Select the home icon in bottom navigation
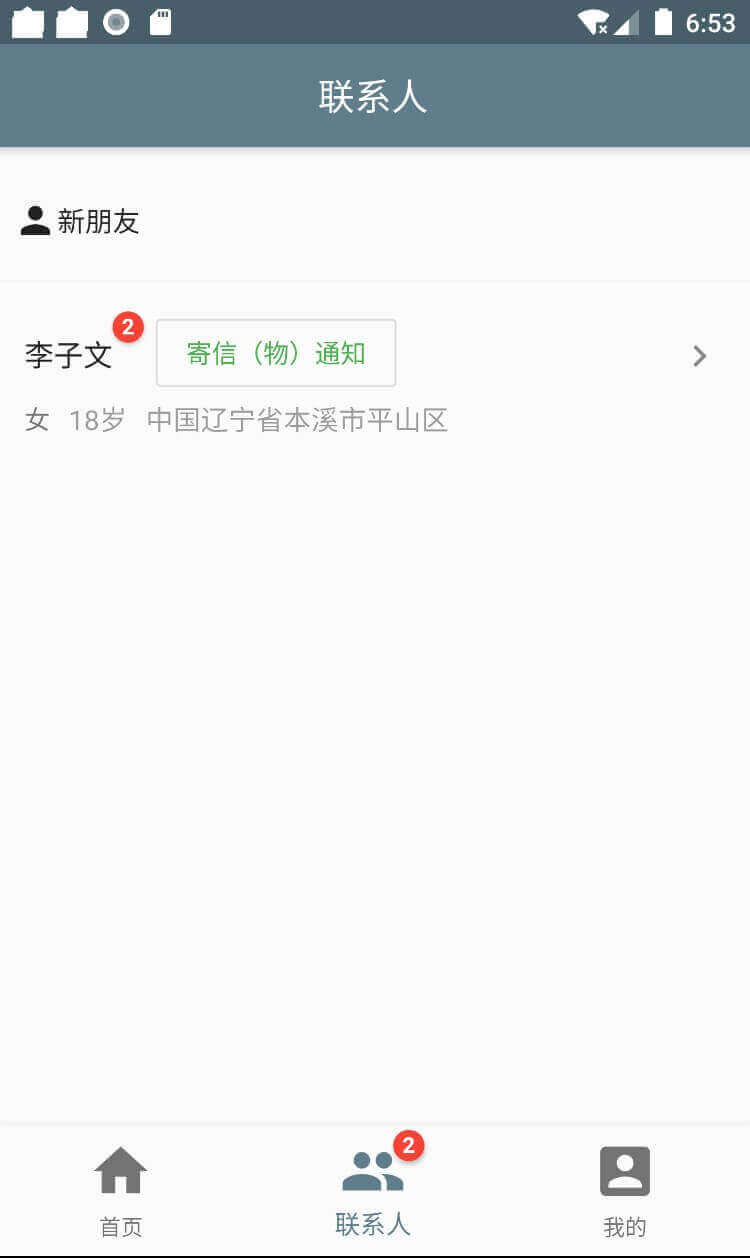 click(x=120, y=1170)
